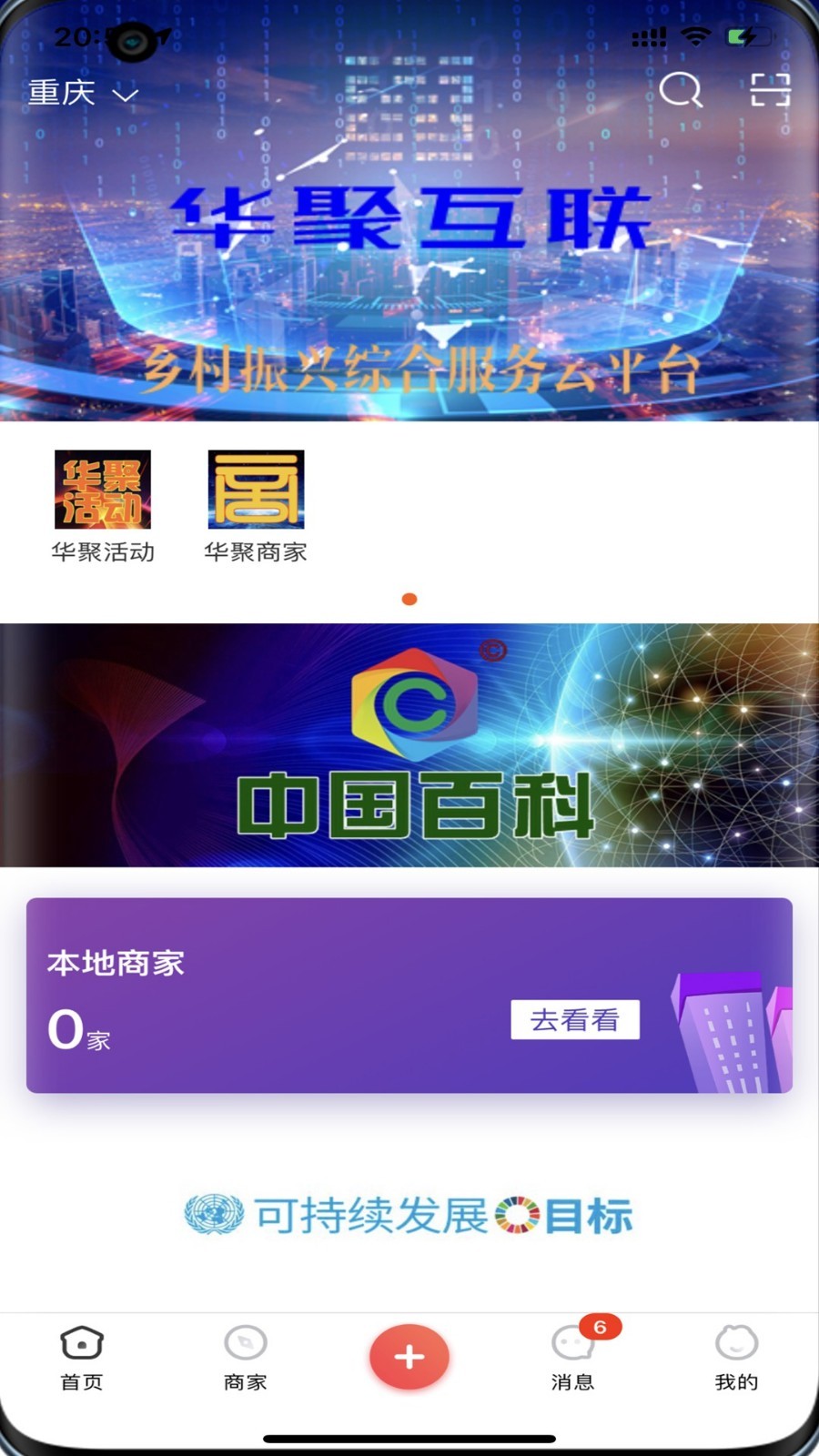Tap the orange plus button in bottom bar
819x1456 pixels.
coord(409,1356)
